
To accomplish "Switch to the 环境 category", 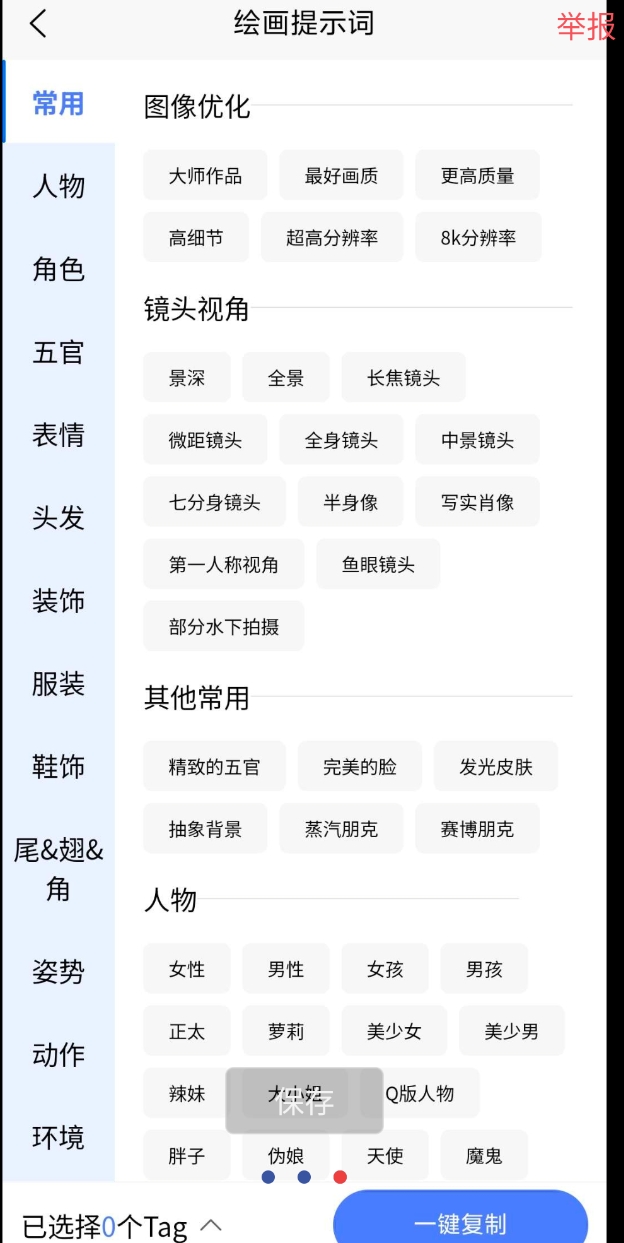I will [x=58, y=1137].
